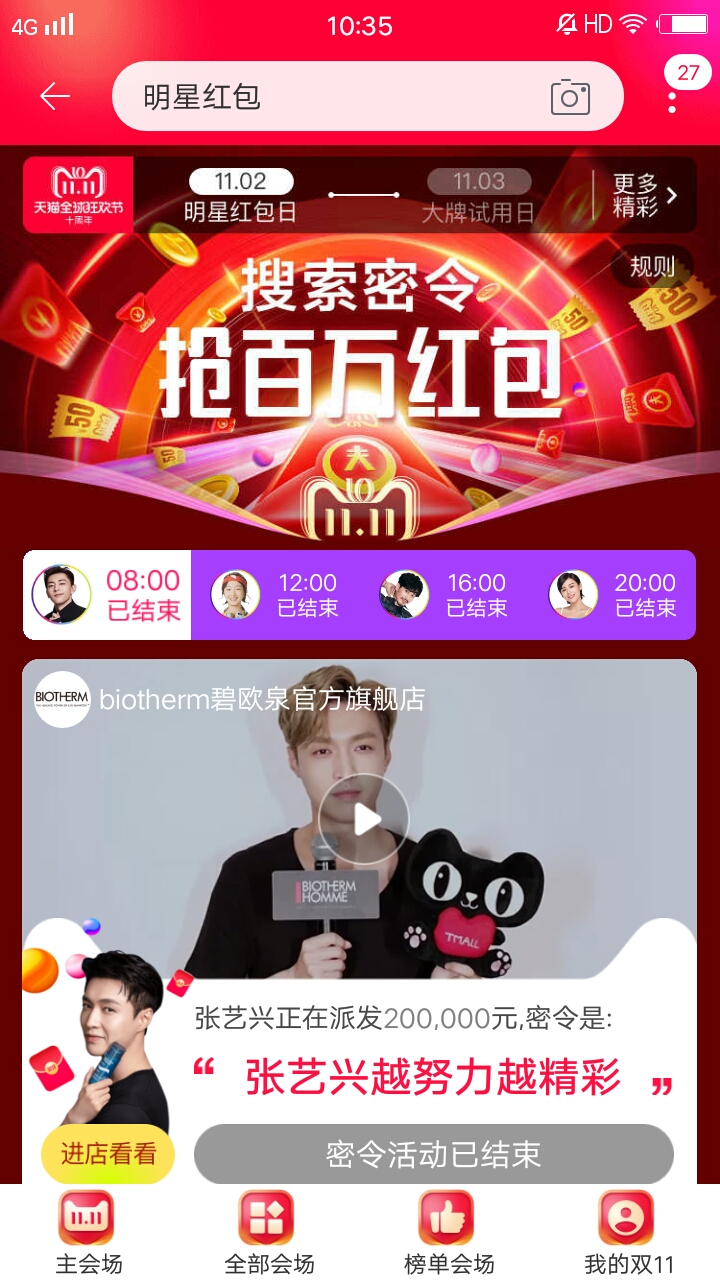Switch to 主会场 tab
The height and width of the screenshot is (1280, 720).
coord(88,1232)
